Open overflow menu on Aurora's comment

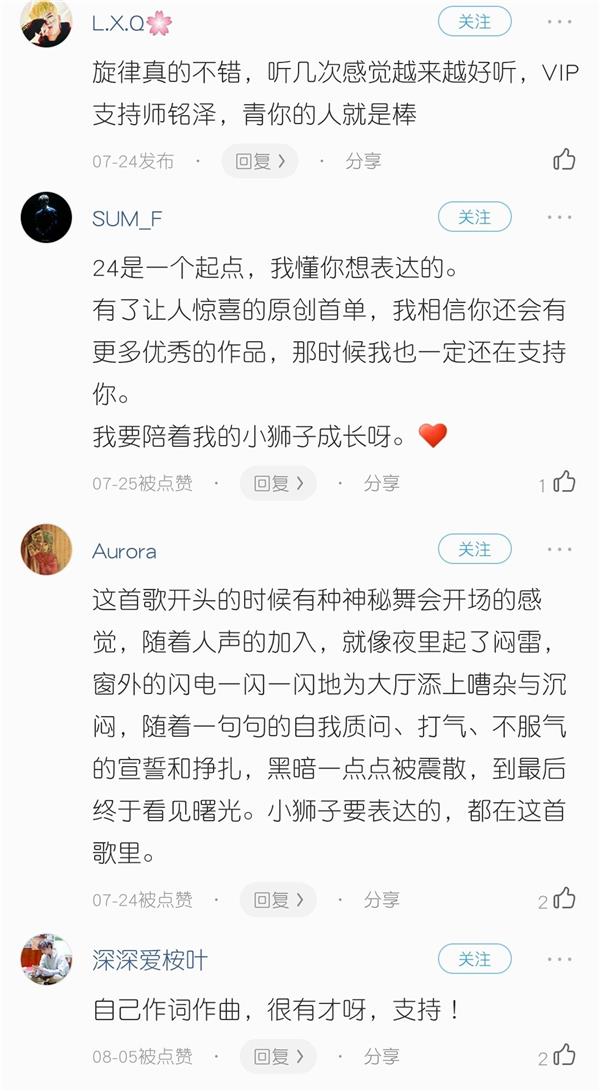pos(560,549)
